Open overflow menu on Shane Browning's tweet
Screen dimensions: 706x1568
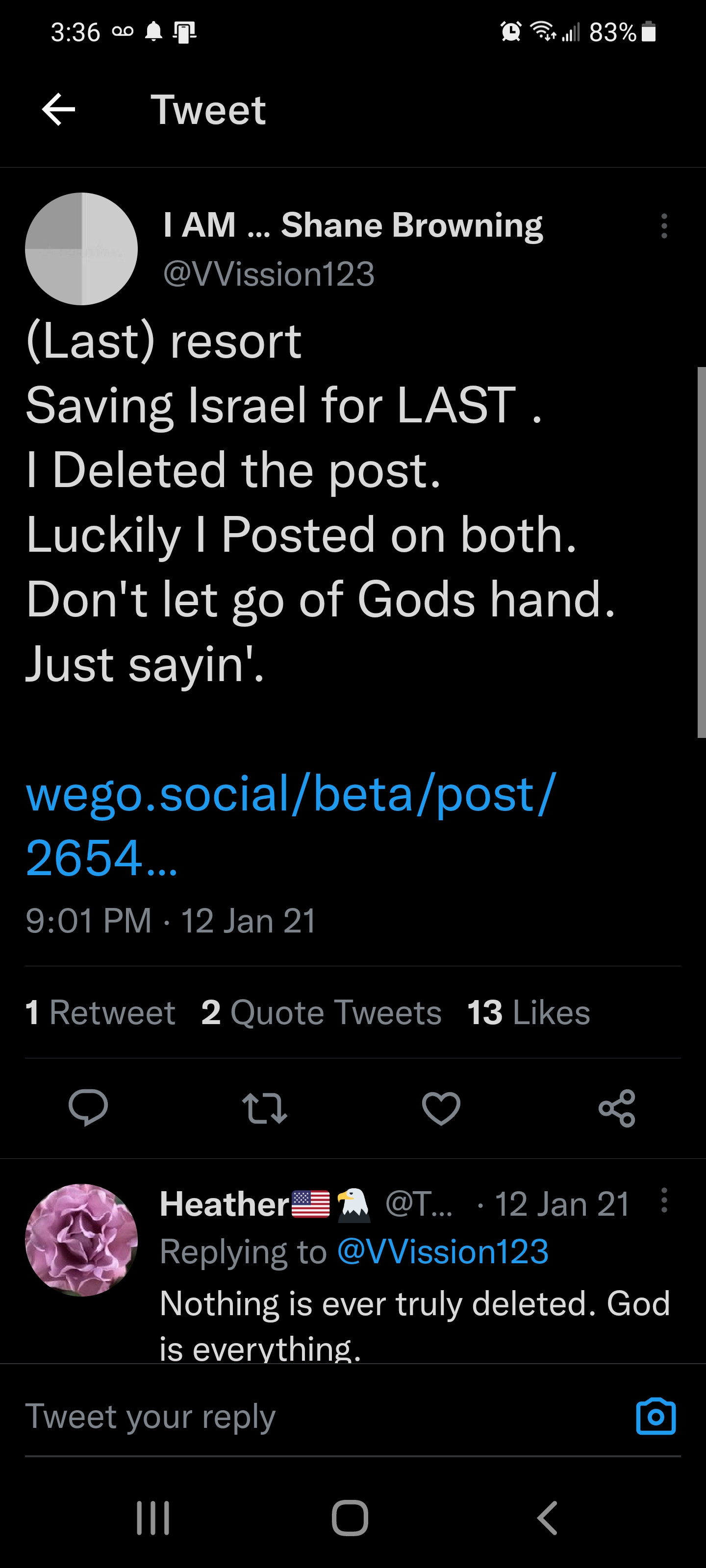(664, 226)
